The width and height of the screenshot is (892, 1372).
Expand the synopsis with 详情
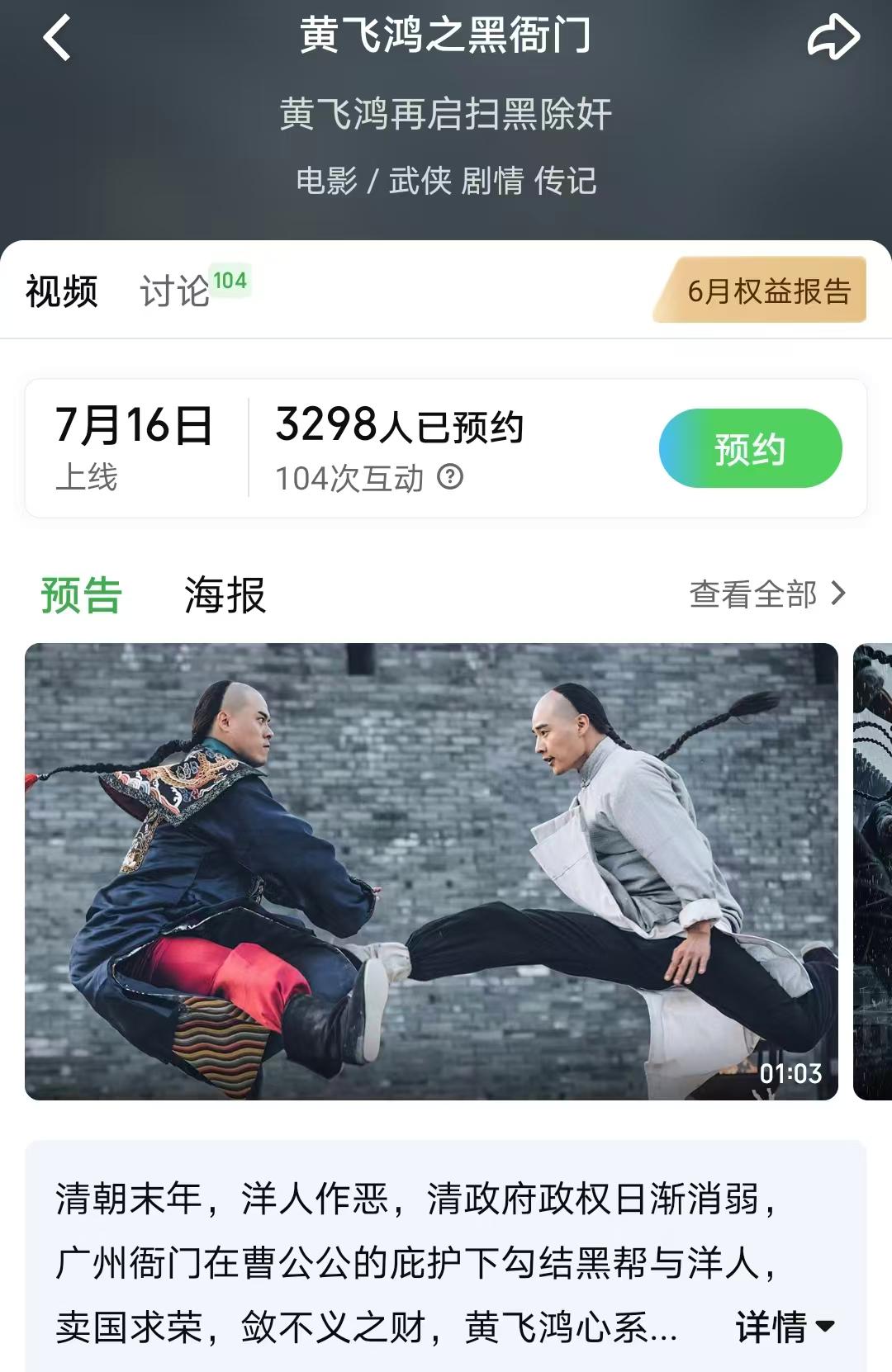[x=785, y=1327]
